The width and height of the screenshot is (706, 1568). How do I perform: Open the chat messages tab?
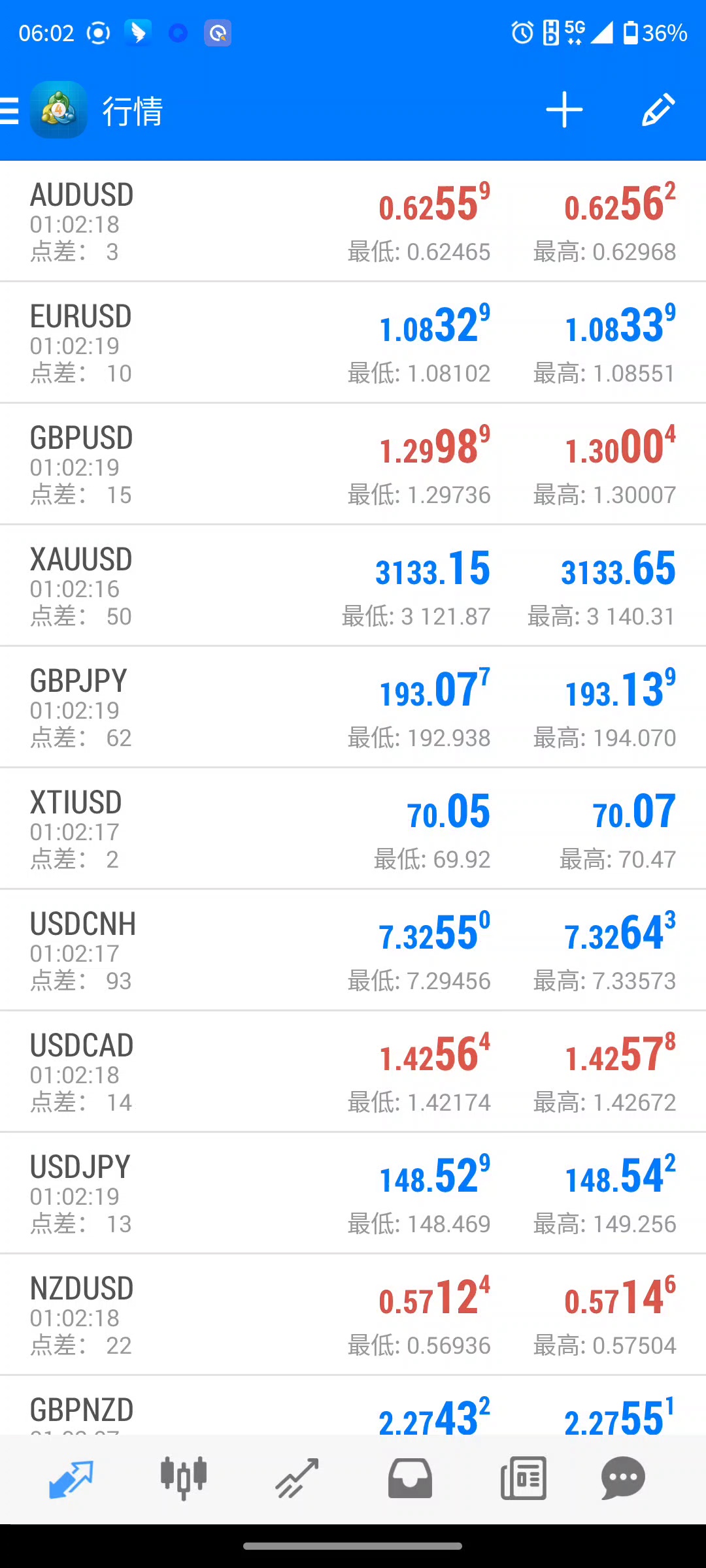[623, 1478]
